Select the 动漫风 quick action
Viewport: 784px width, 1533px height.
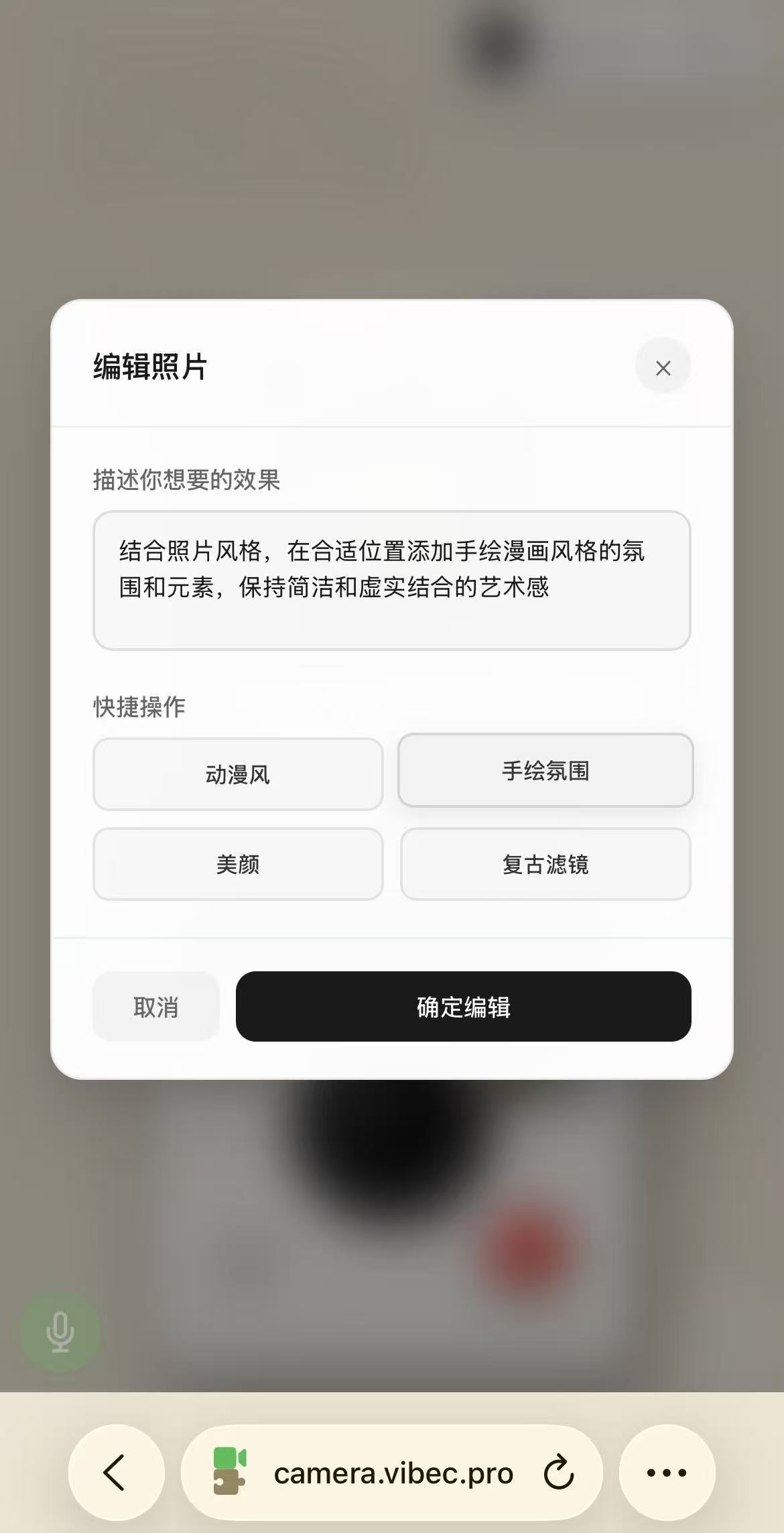238,774
